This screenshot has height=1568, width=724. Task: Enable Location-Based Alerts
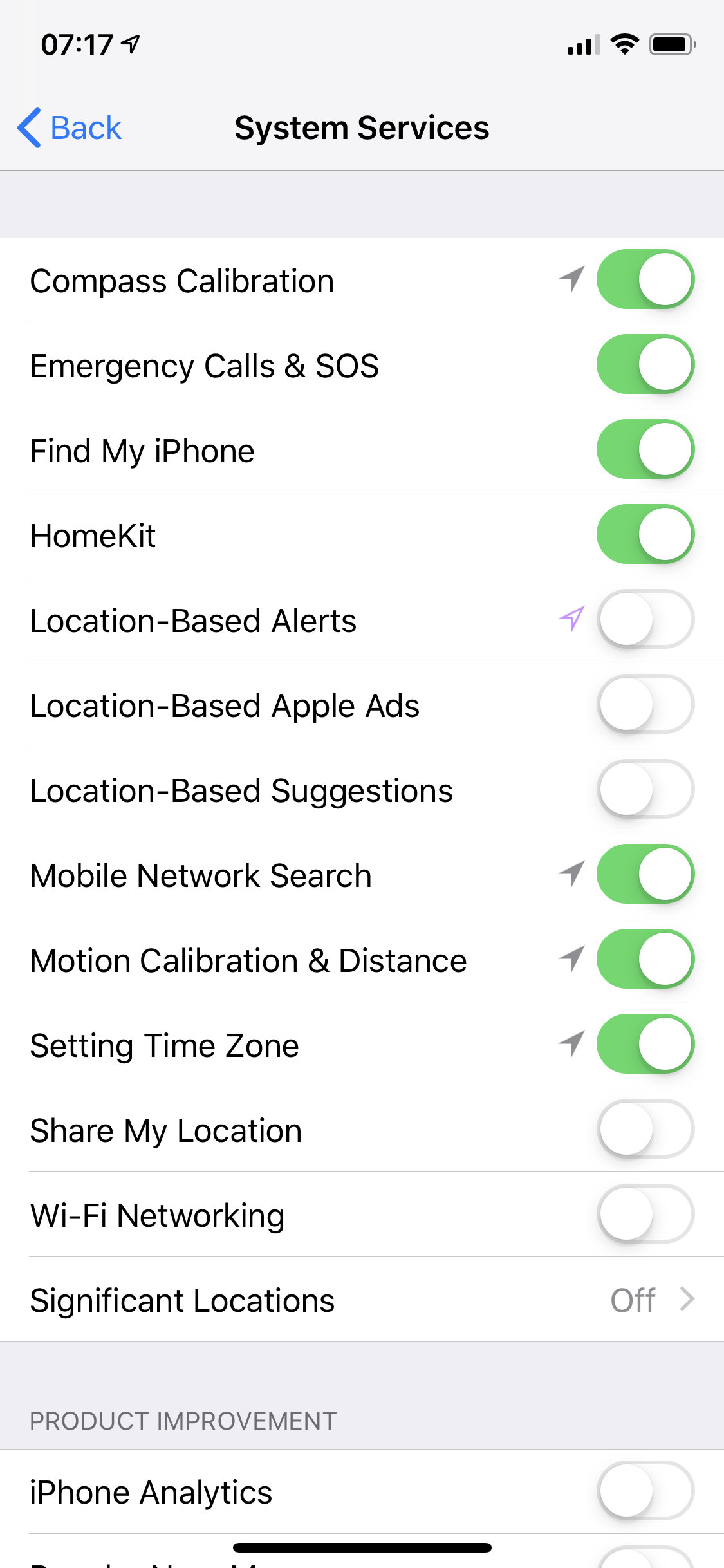tap(645, 619)
